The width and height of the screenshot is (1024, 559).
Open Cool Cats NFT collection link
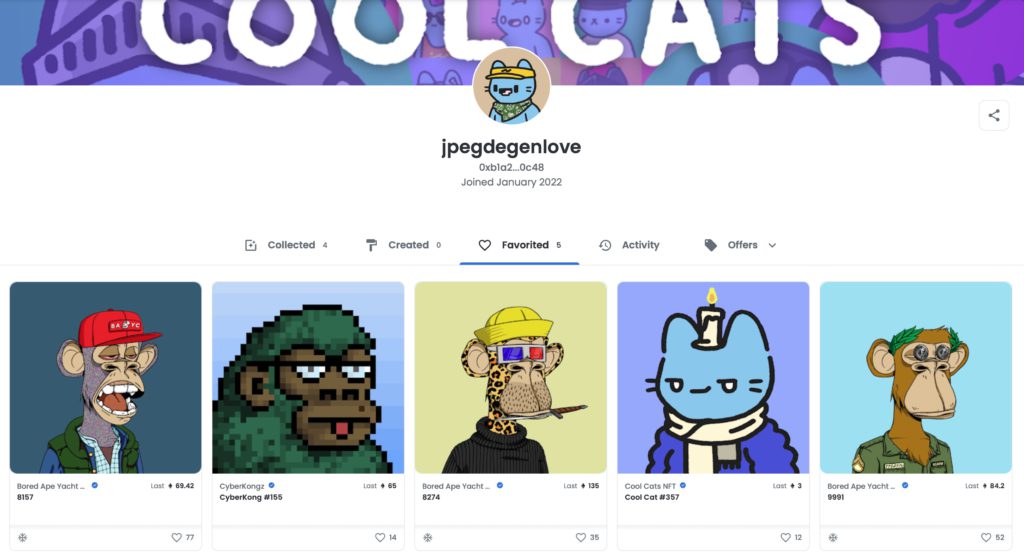click(x=650, y=486)
